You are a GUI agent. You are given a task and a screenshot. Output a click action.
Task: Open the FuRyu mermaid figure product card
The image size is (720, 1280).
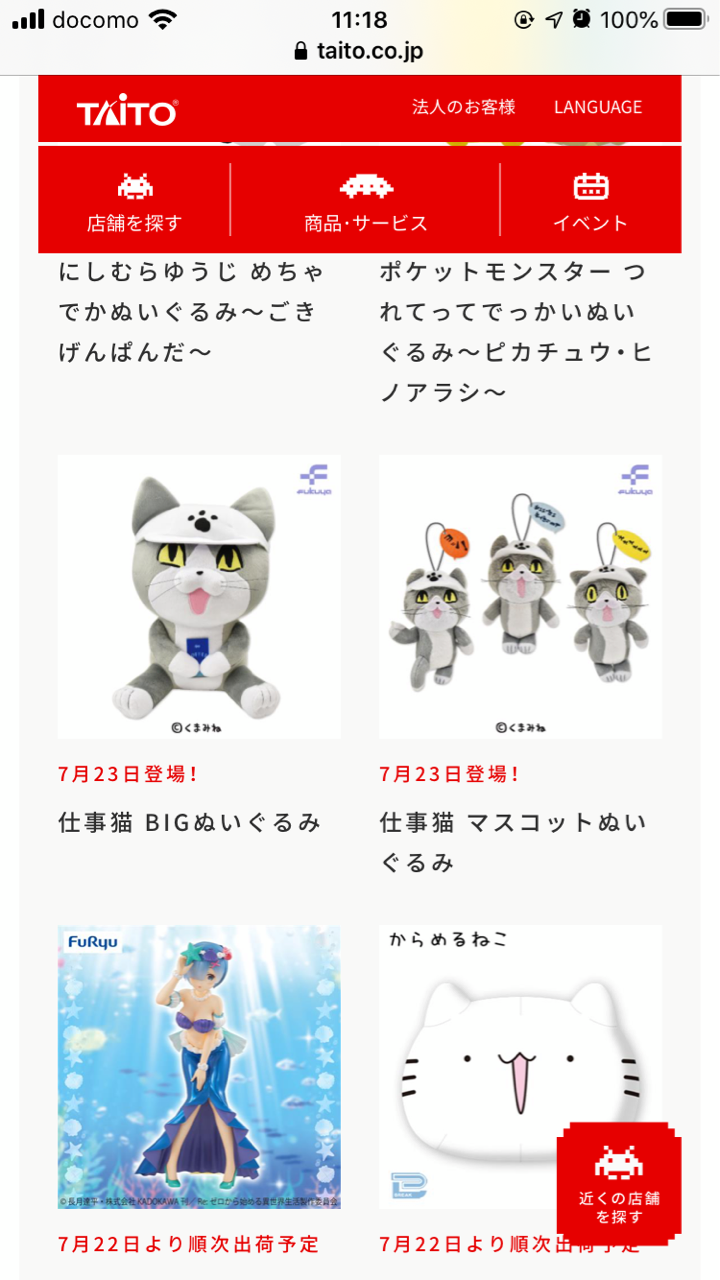tap(199, 1090)
